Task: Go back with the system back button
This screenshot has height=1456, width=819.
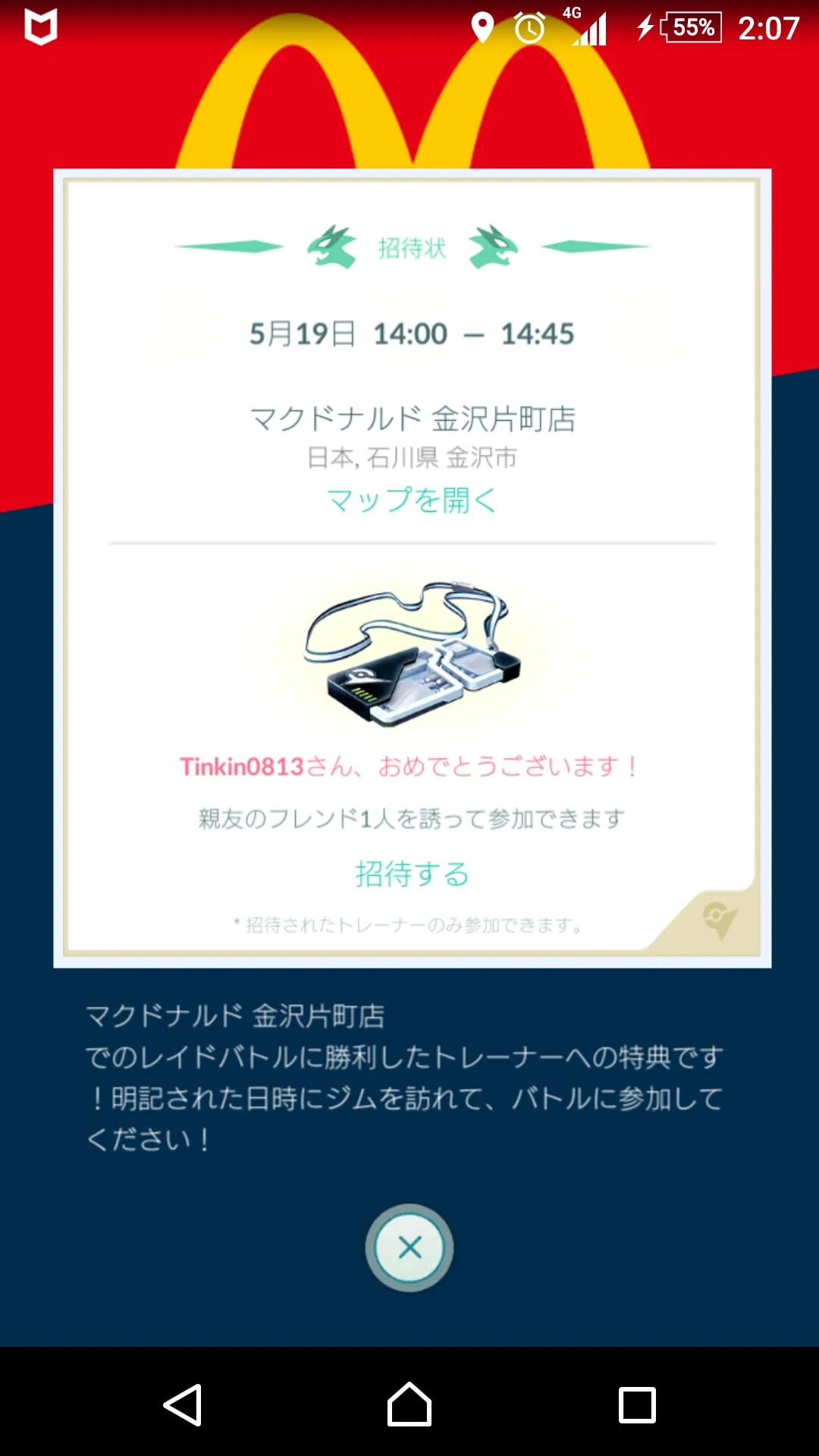Action: coord(182,1404)
